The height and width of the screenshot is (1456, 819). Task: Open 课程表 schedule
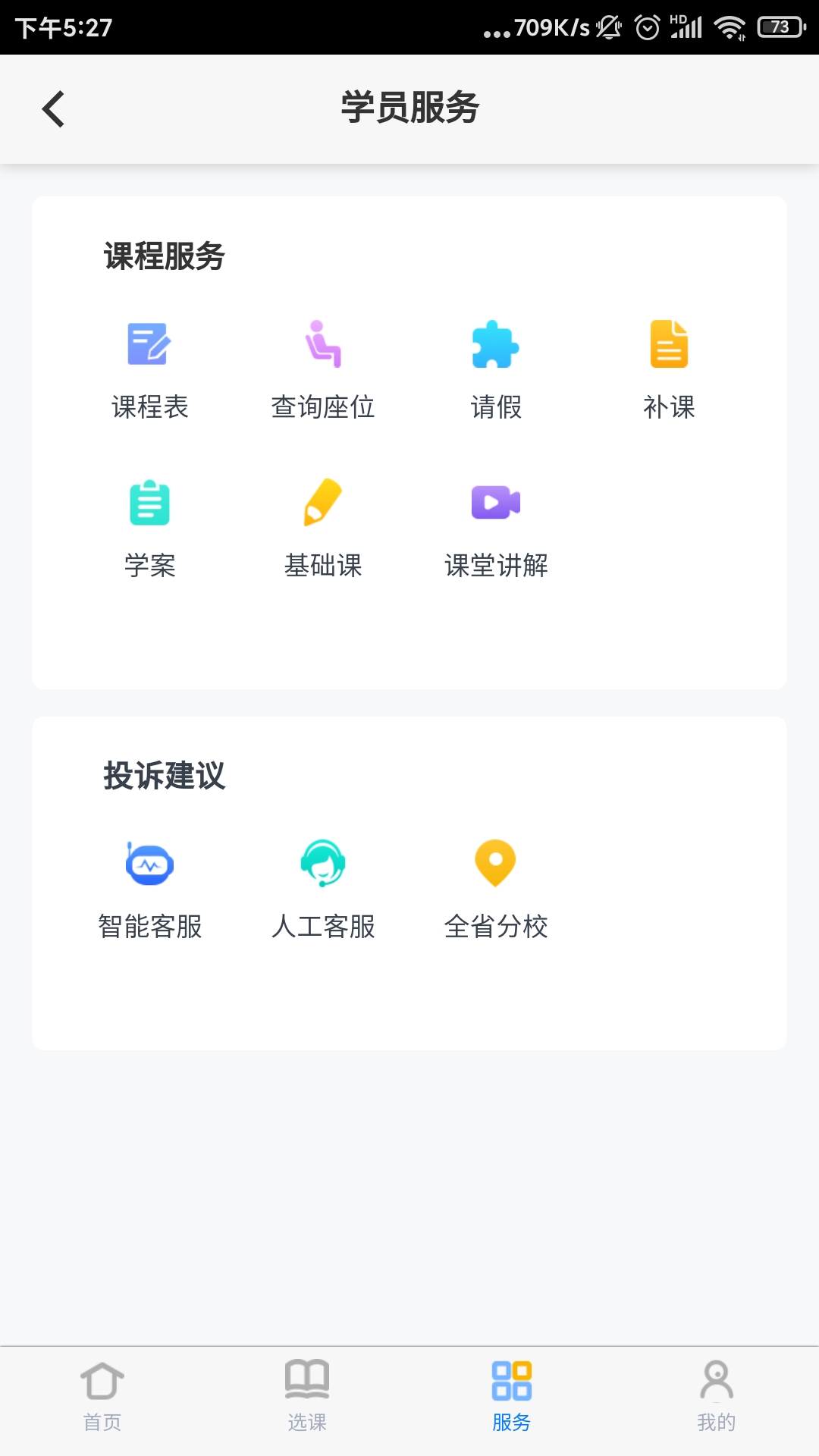click(149, 368)
